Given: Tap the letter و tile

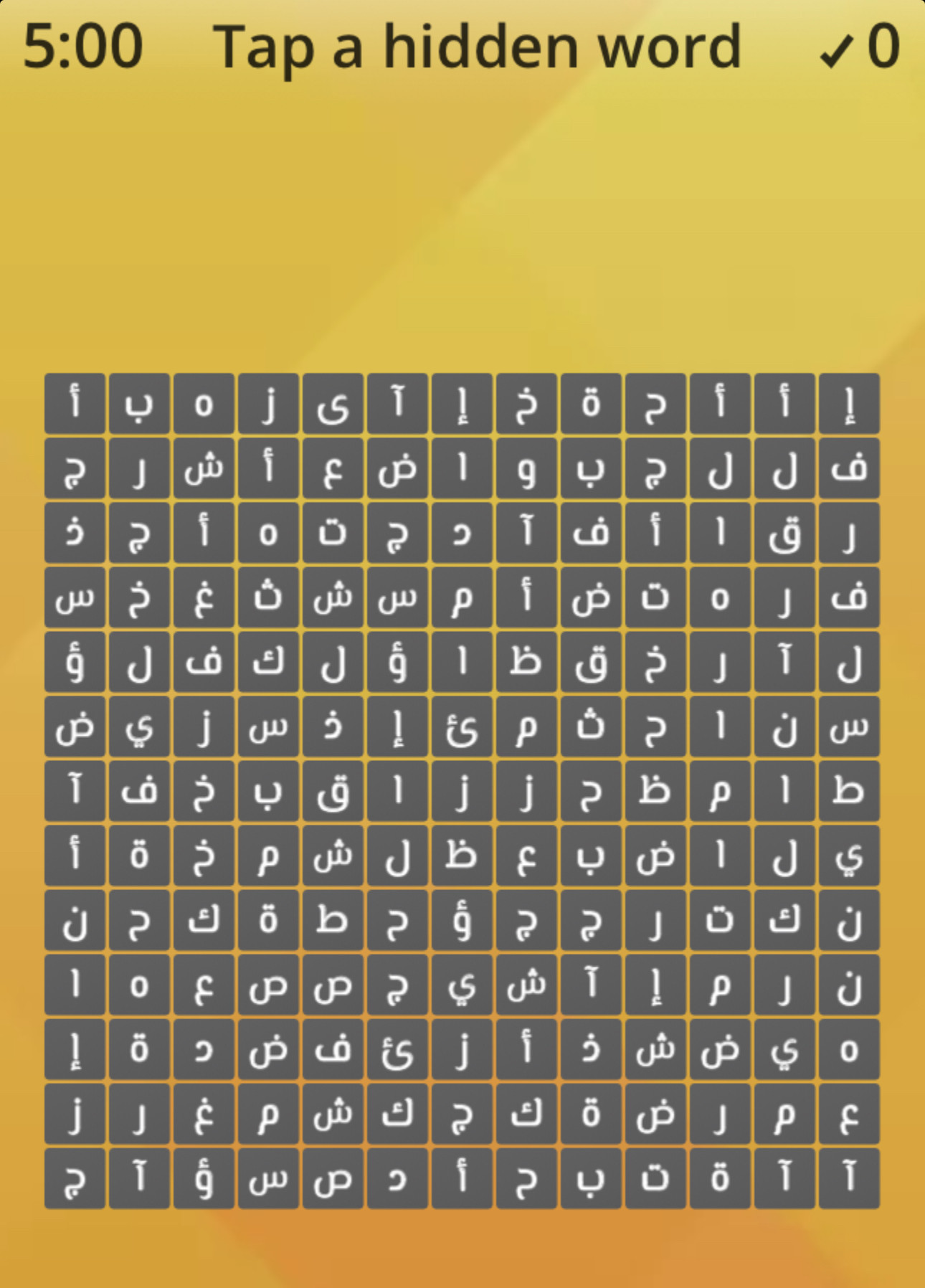Looking at the screenshot, I should click(526, 469).
